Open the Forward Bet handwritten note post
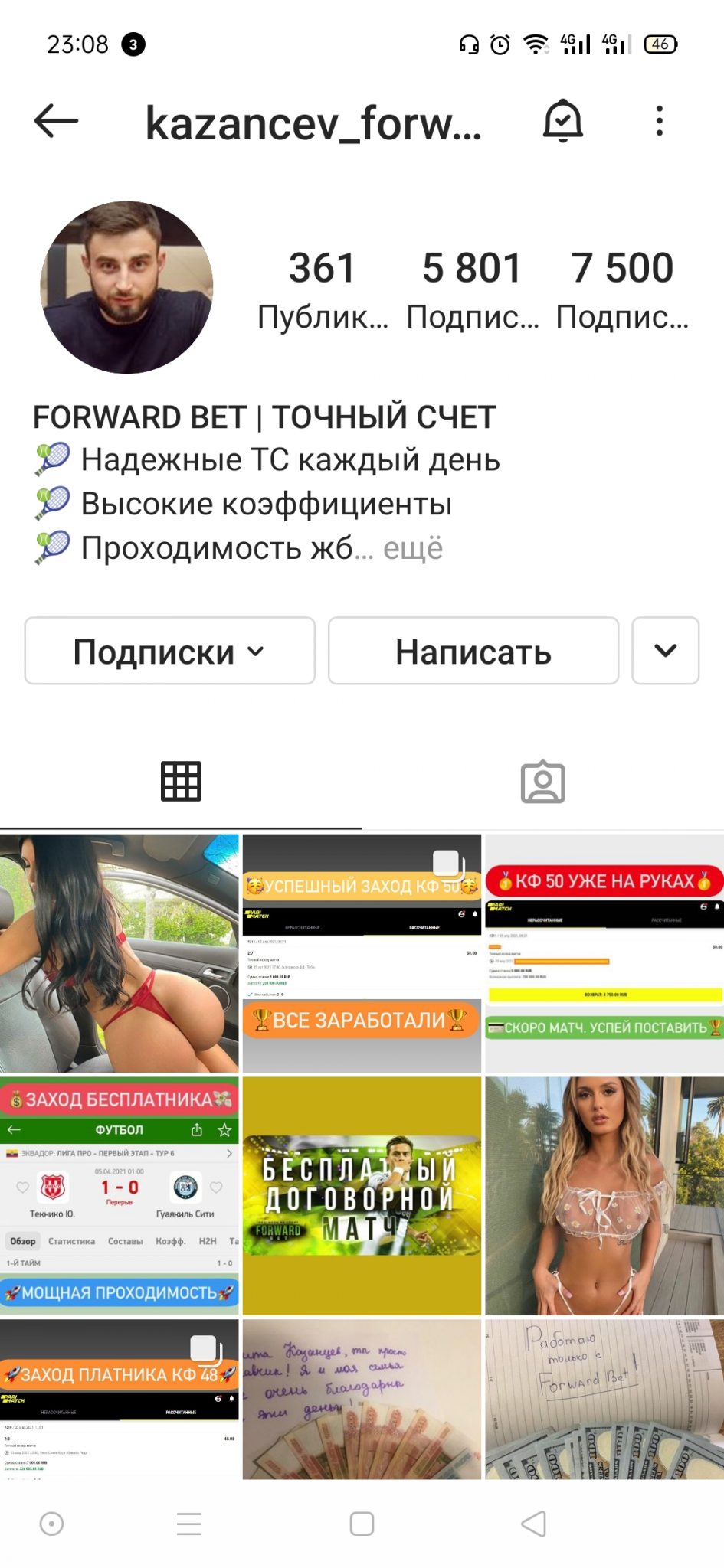Screen dimensions: 724x1568 click(x=604, y=1399)
